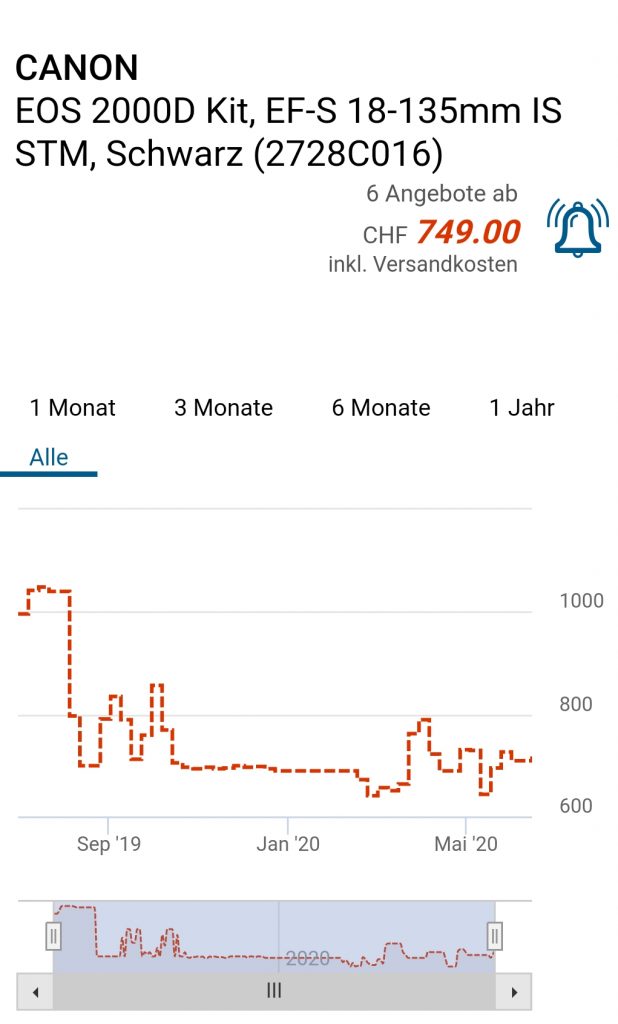
Task: Switch to the 1 Monat range
Action: click(73, 408)
